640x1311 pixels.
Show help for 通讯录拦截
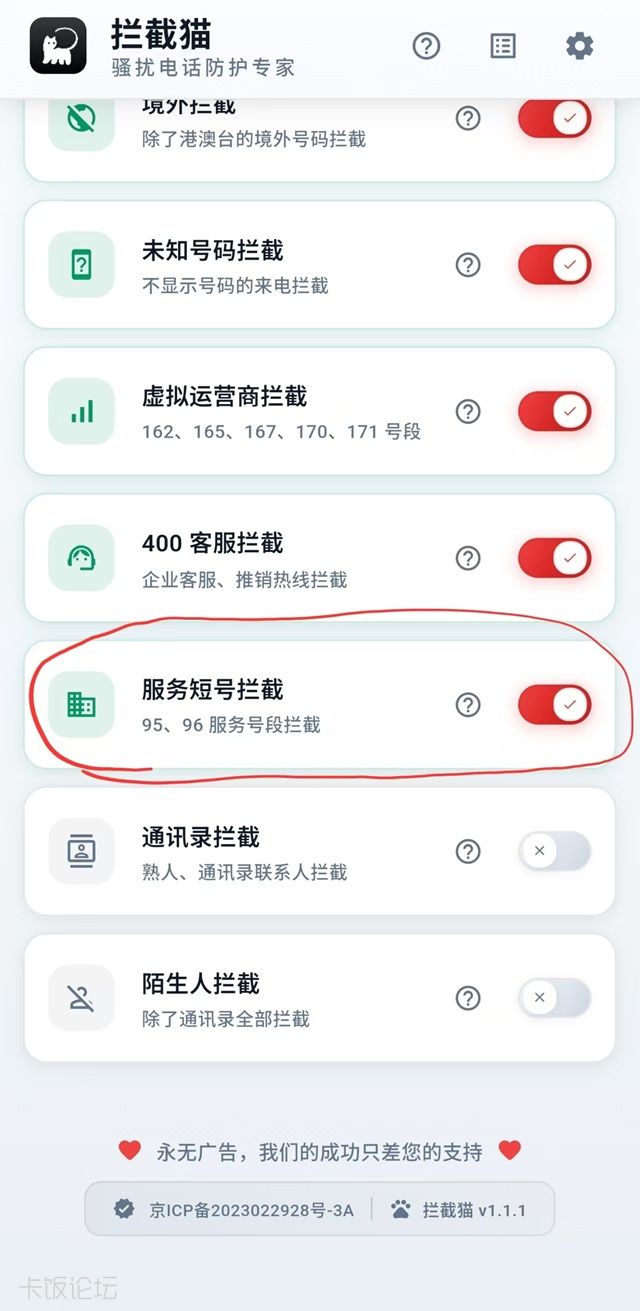[x=468, y=851]
